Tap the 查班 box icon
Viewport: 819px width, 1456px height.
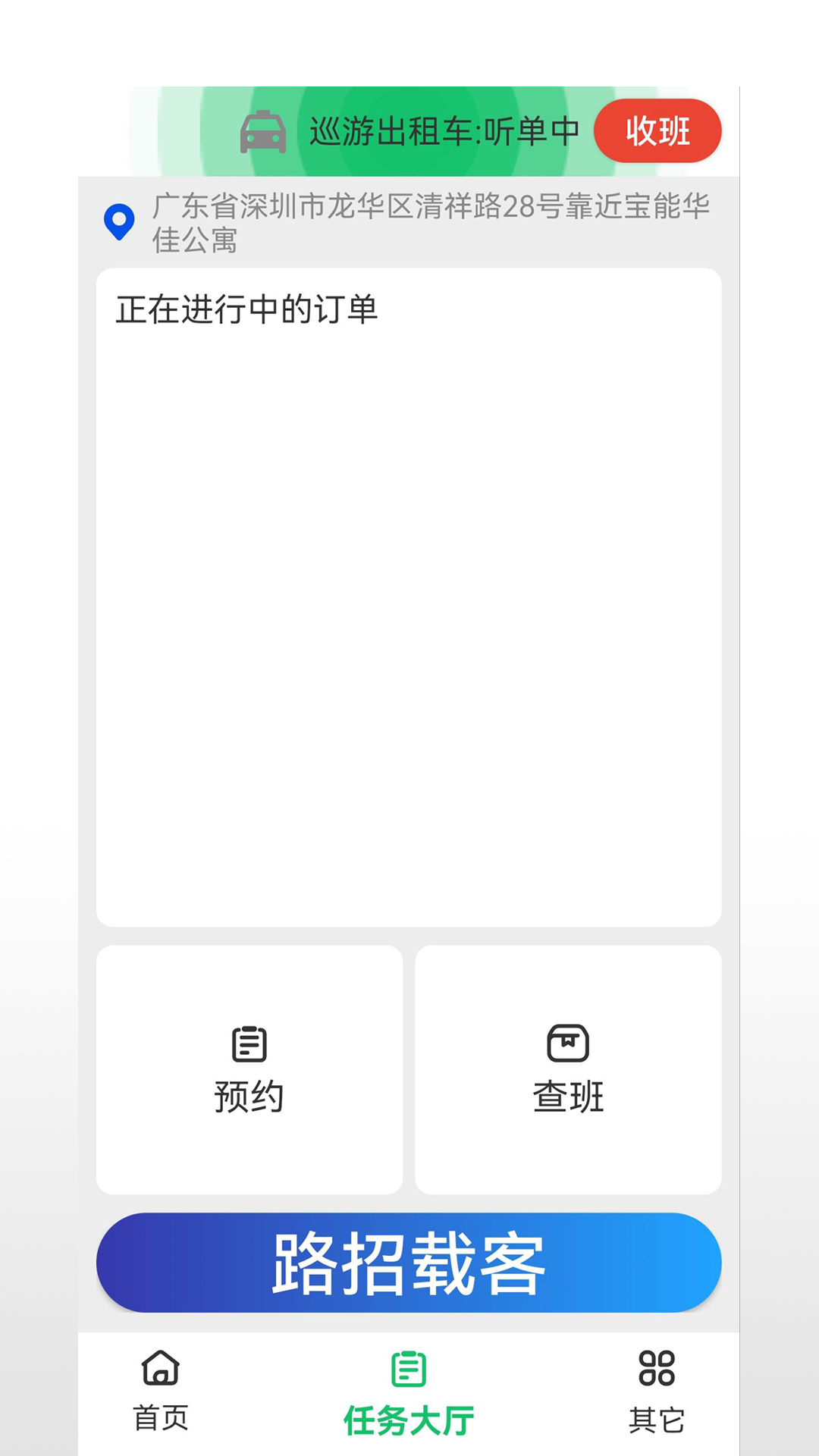coord(567,1044)
